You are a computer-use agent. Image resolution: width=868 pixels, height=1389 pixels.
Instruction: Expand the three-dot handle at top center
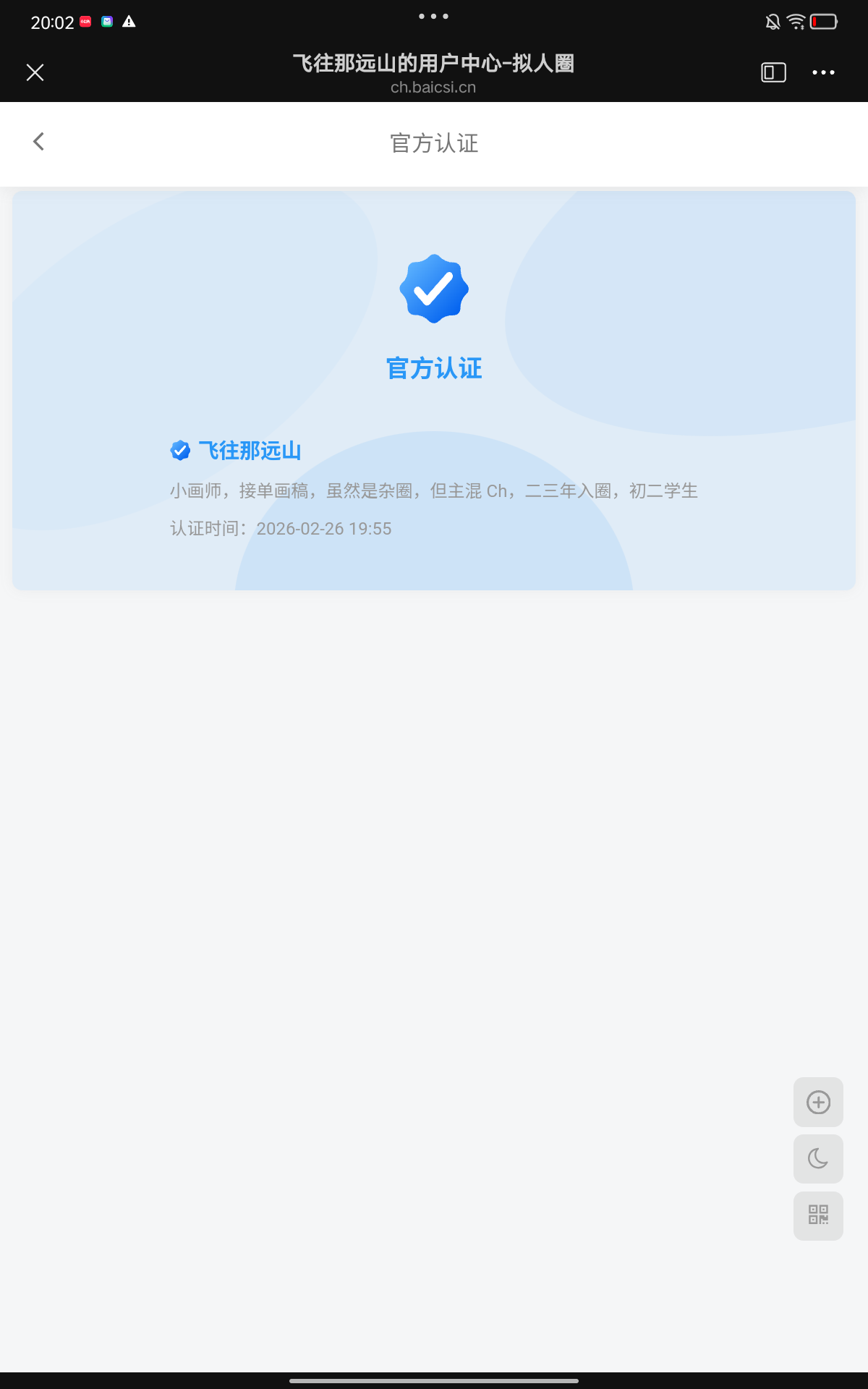point(433,16)
